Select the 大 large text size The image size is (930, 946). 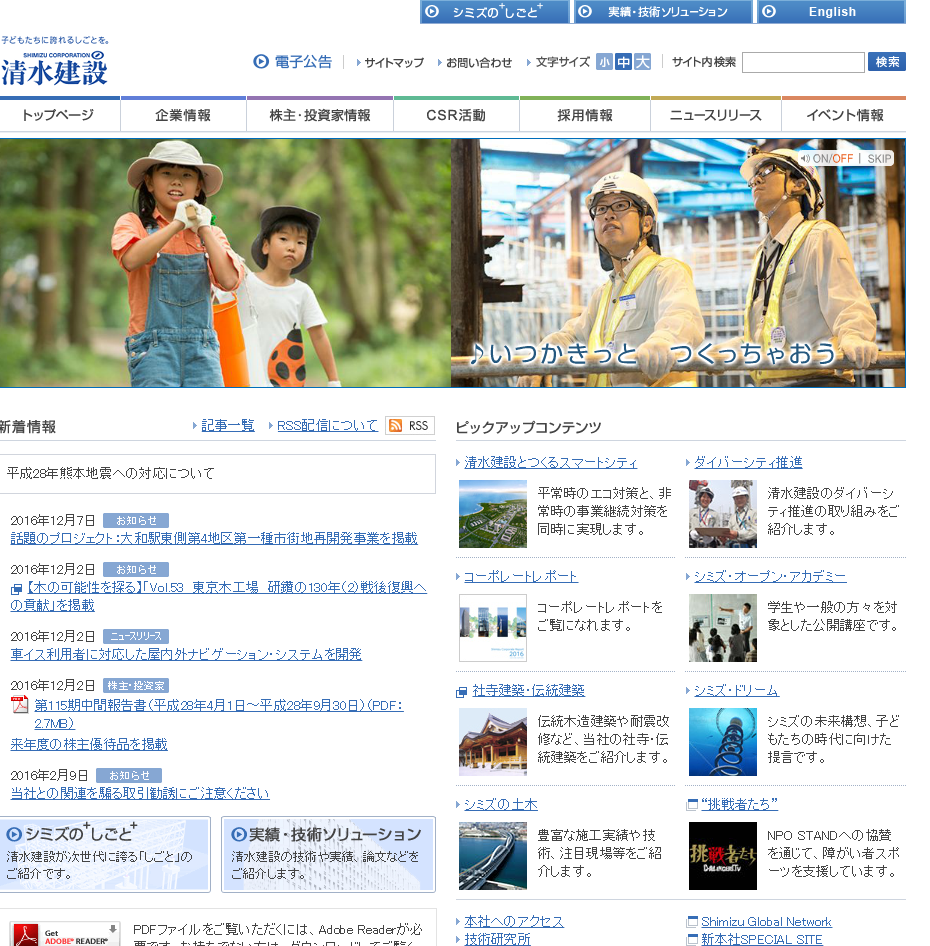point(642,62)
